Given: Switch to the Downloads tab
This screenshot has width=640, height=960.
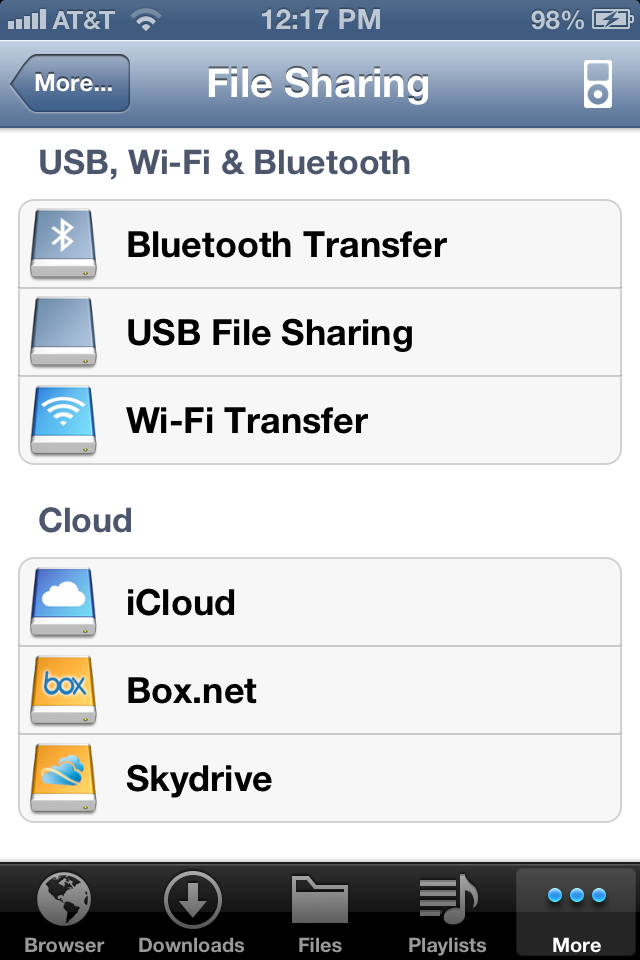Looking at the screenshot, I should click(x=191, y=912).
